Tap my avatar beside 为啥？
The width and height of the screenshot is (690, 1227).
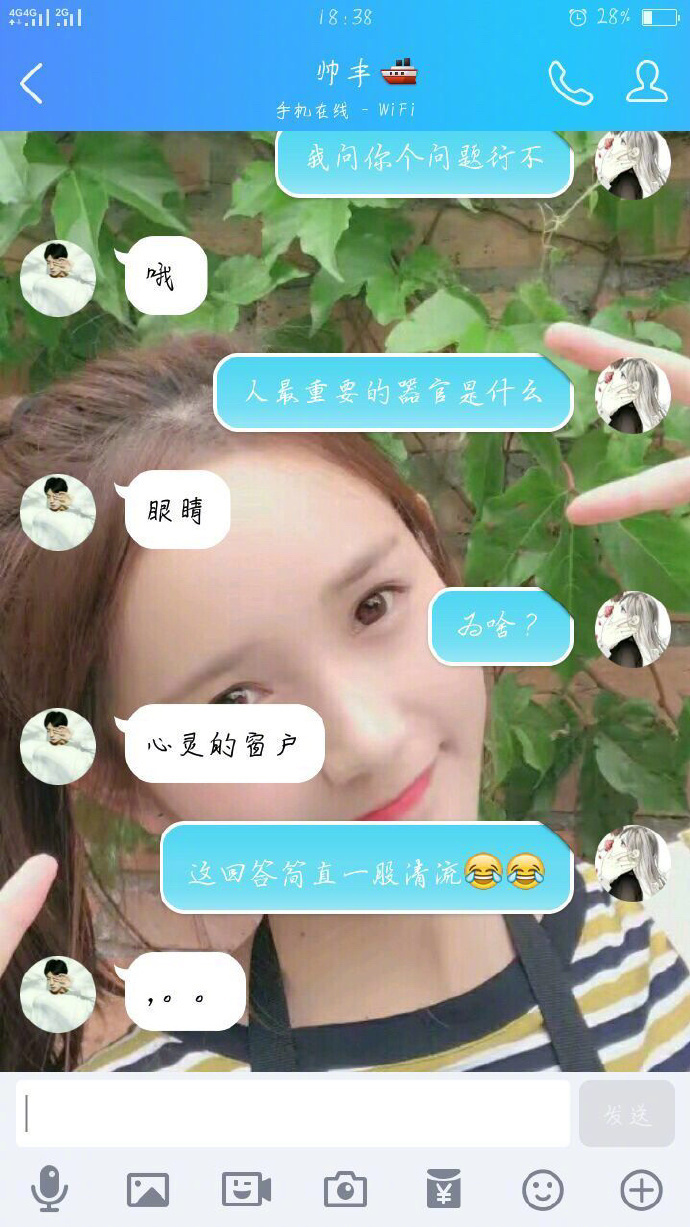[x=633, y=629]
